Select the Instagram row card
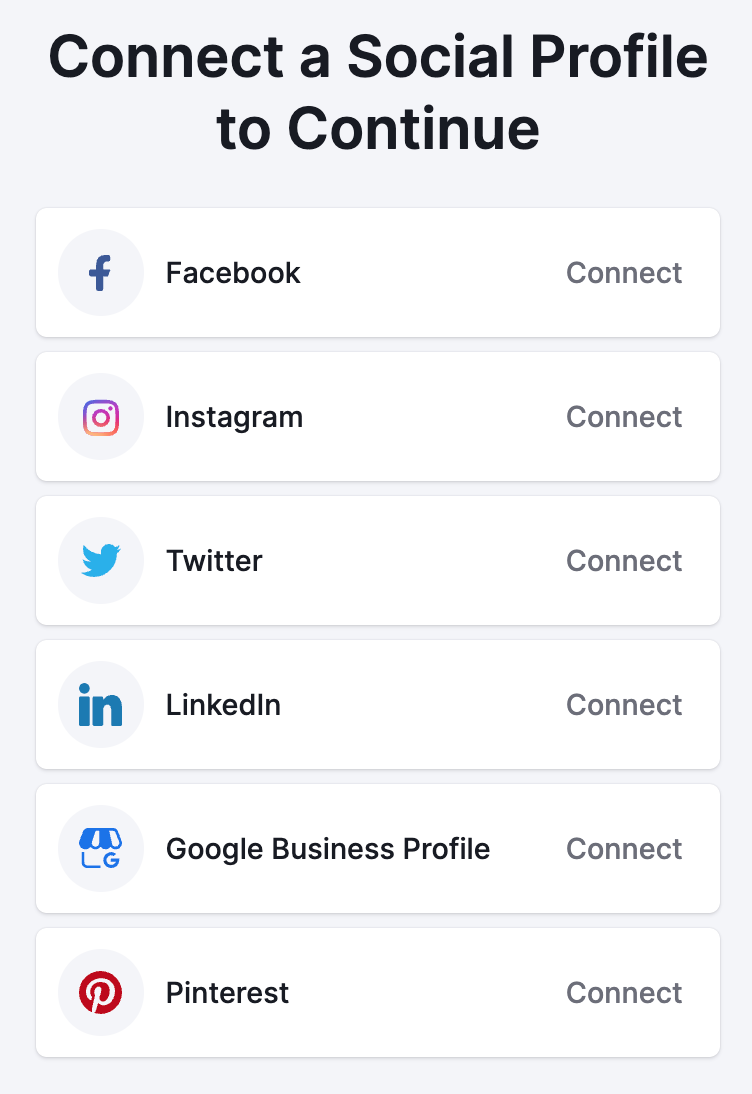752x1094 pixels. [376, 416]
